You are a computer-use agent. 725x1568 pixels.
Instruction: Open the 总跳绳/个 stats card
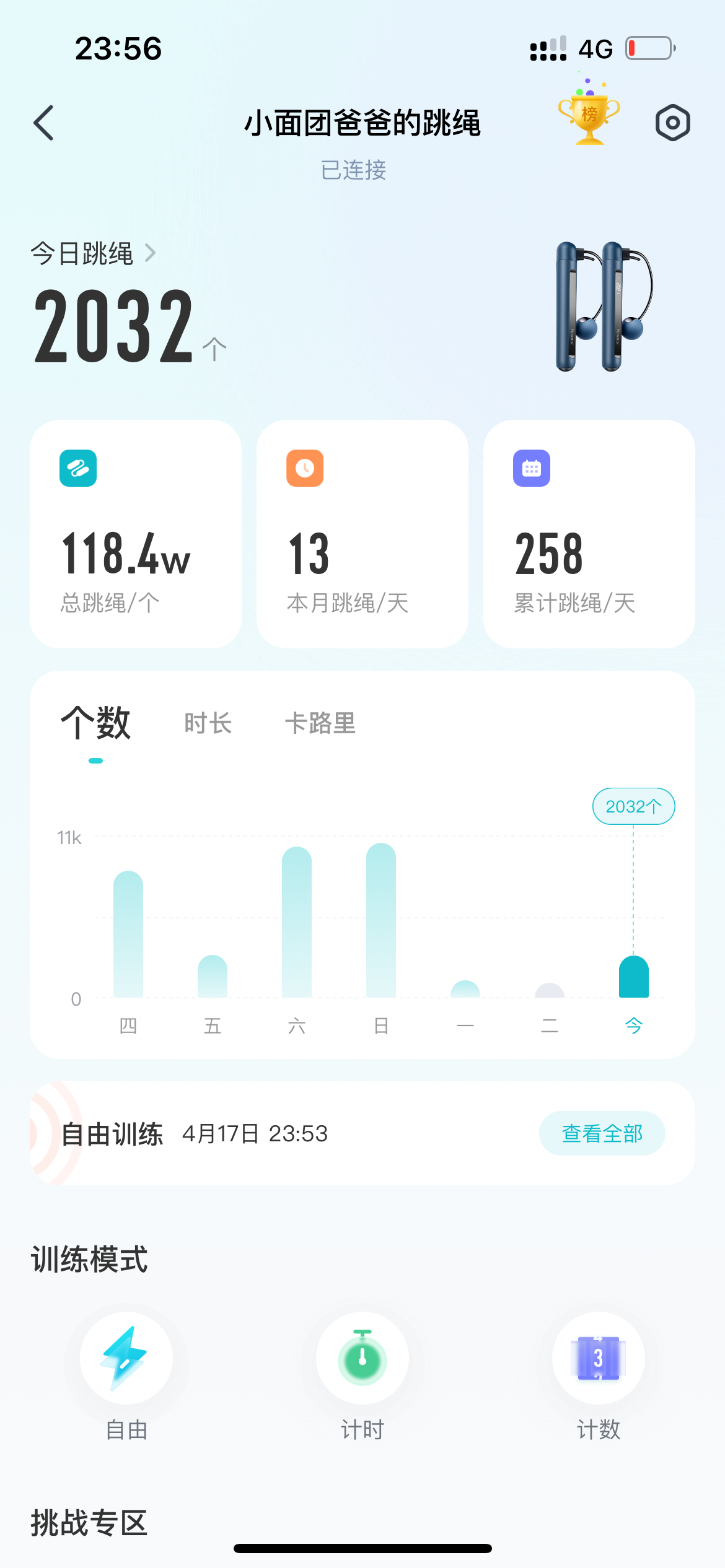[x=136, y=534]
